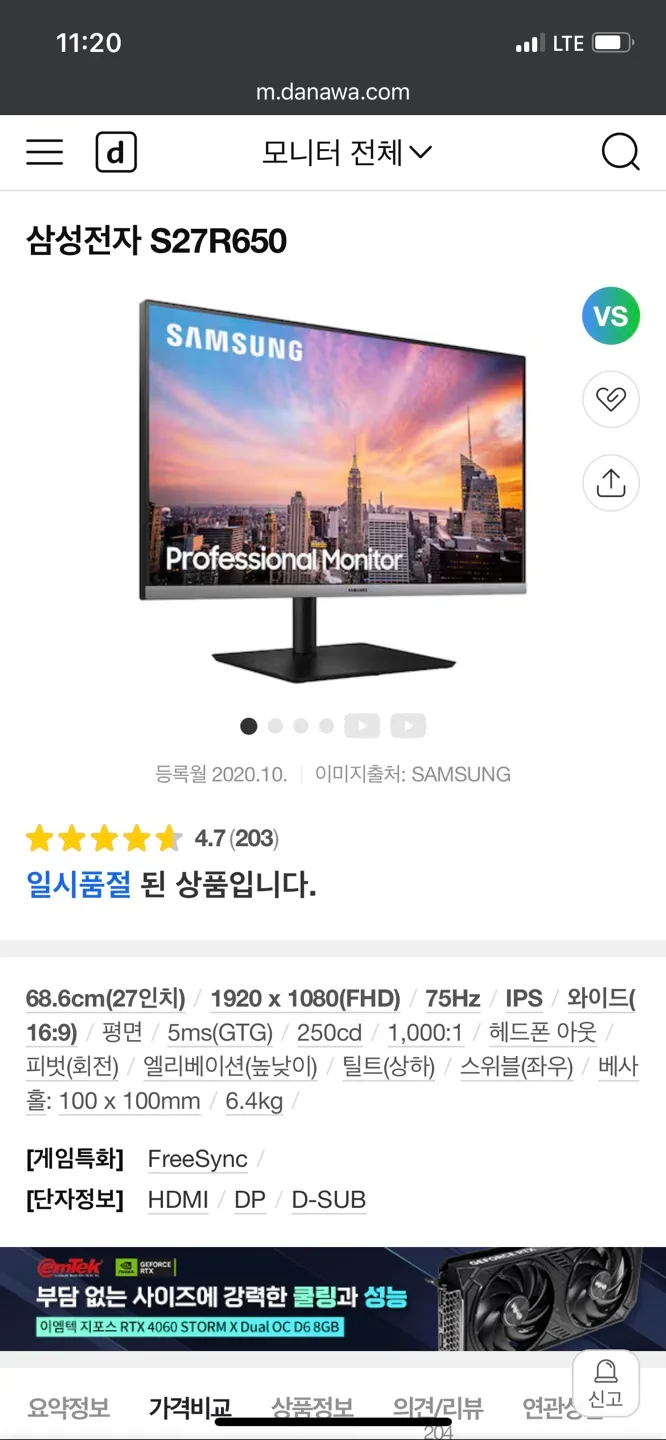Tap the FreeSync spec link
This screenshot has height=1440, width=666.
point(197,1159)
